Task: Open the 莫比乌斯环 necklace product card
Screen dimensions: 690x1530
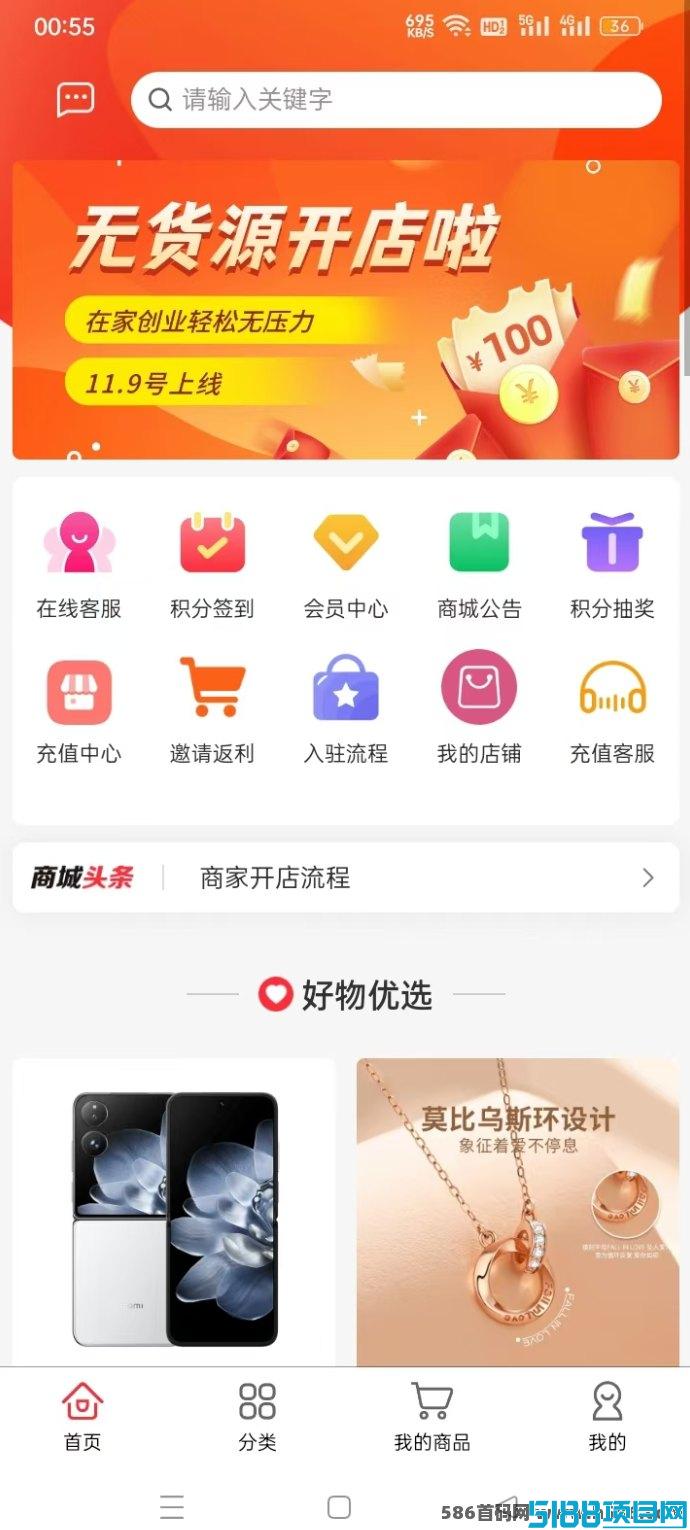Action: (518, 1212)
